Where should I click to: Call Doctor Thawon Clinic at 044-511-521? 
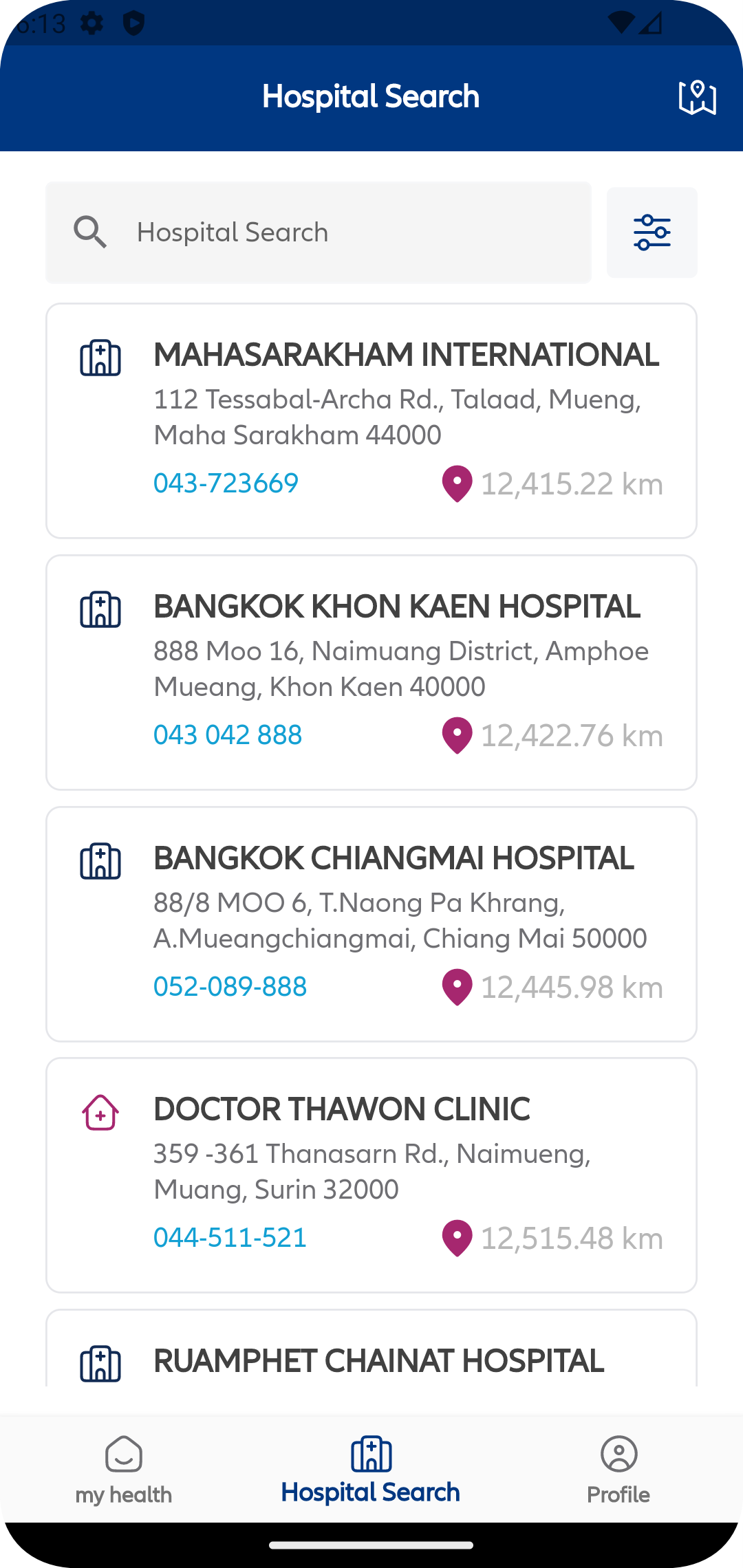point(230,1238)
